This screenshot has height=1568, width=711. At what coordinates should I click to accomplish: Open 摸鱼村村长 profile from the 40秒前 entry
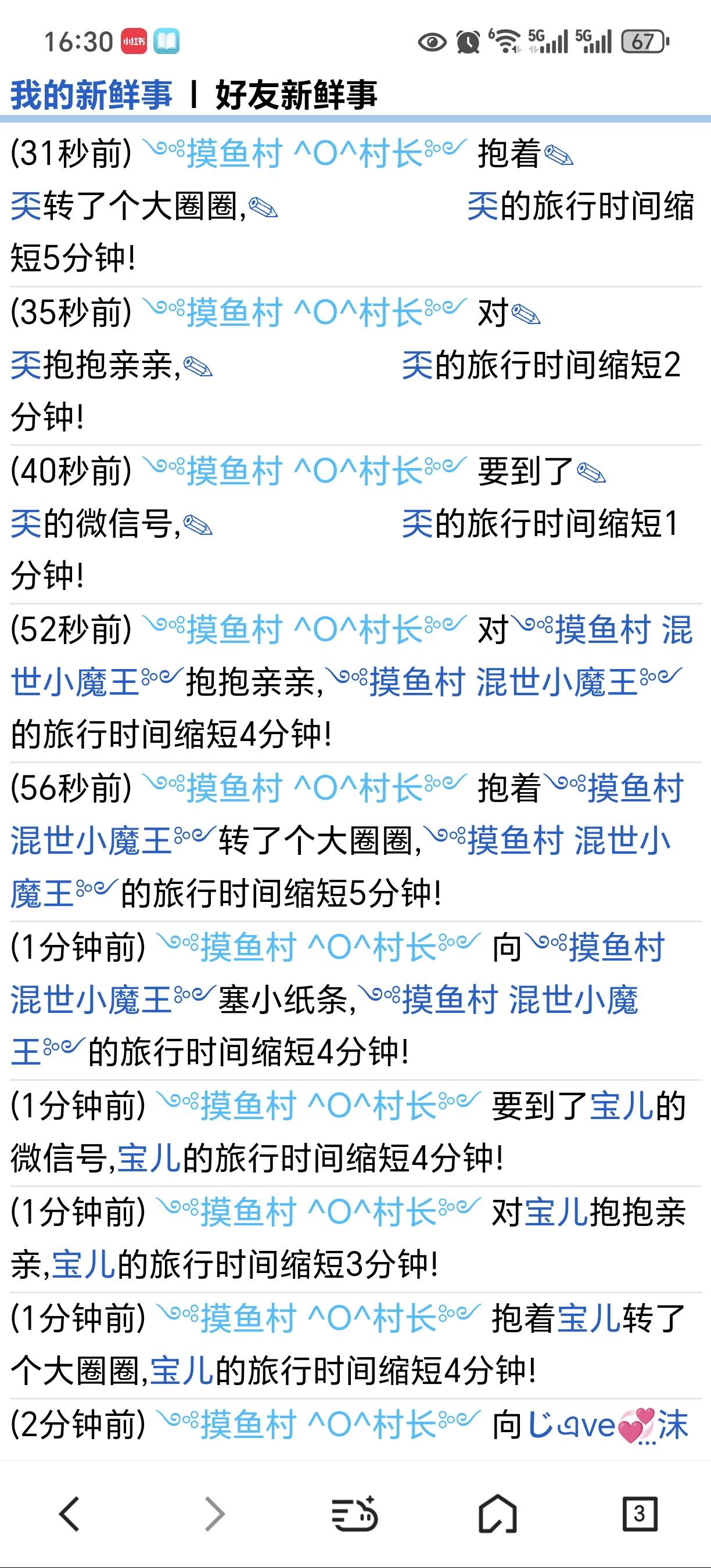(304, 471)
